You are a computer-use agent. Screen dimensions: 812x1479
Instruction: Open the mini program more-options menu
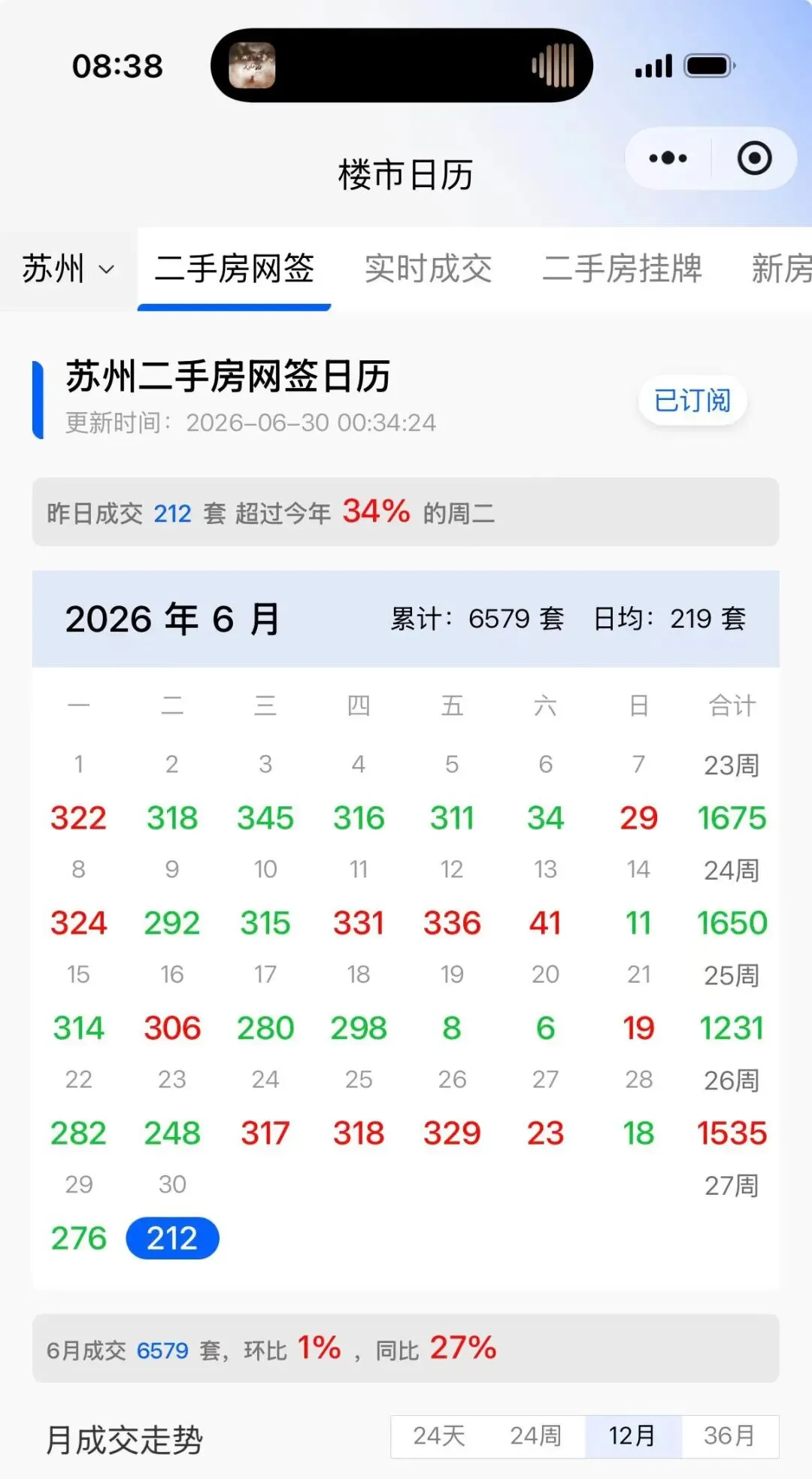click(x=668, y=159)
